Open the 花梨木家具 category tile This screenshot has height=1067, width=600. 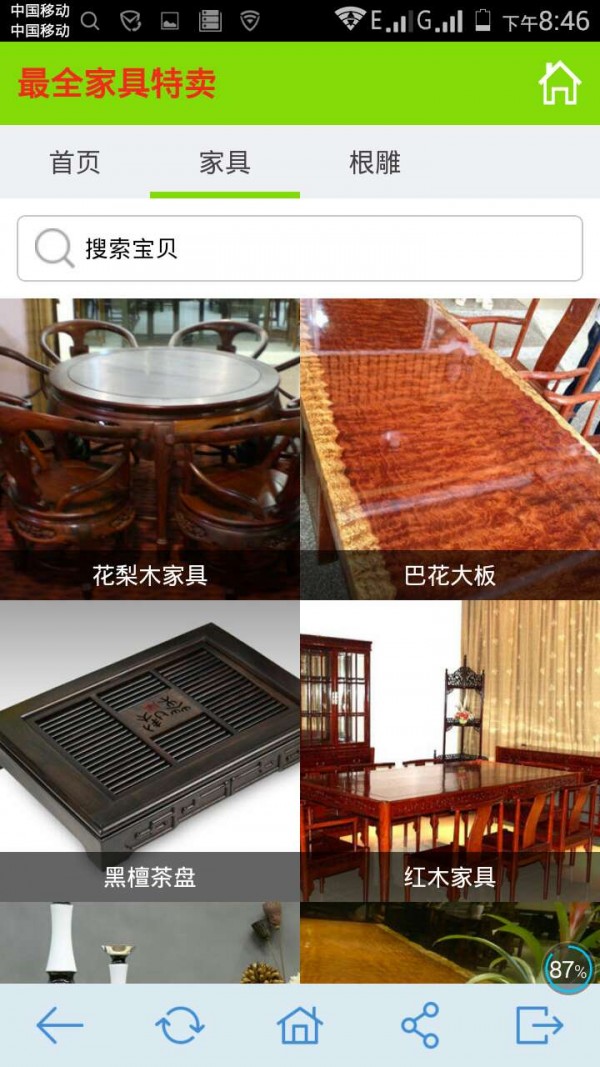(x=150, y=449)
